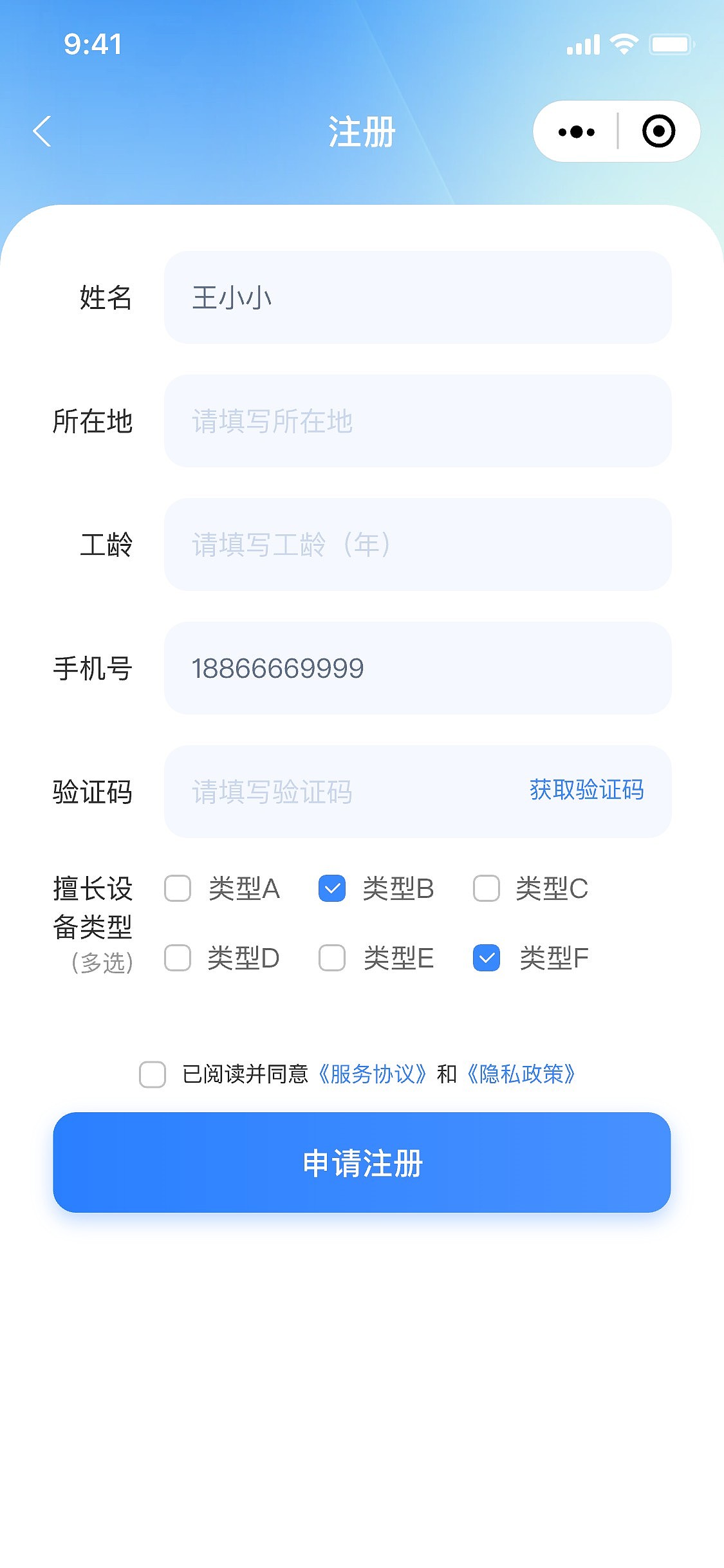Select the 类型C checkbox
724x1568 pixels.
487,888
